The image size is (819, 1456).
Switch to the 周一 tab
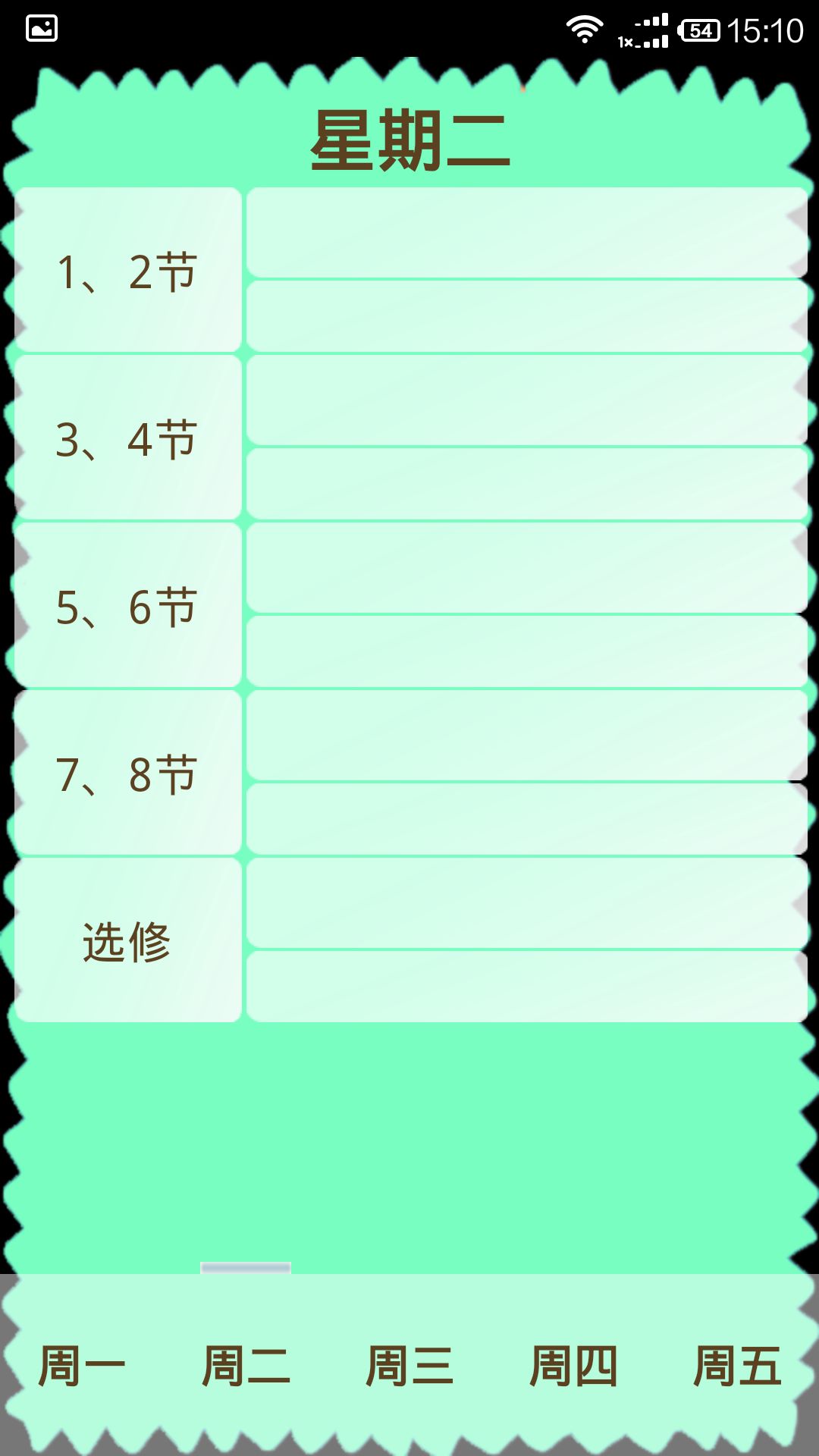(82, 1366)
